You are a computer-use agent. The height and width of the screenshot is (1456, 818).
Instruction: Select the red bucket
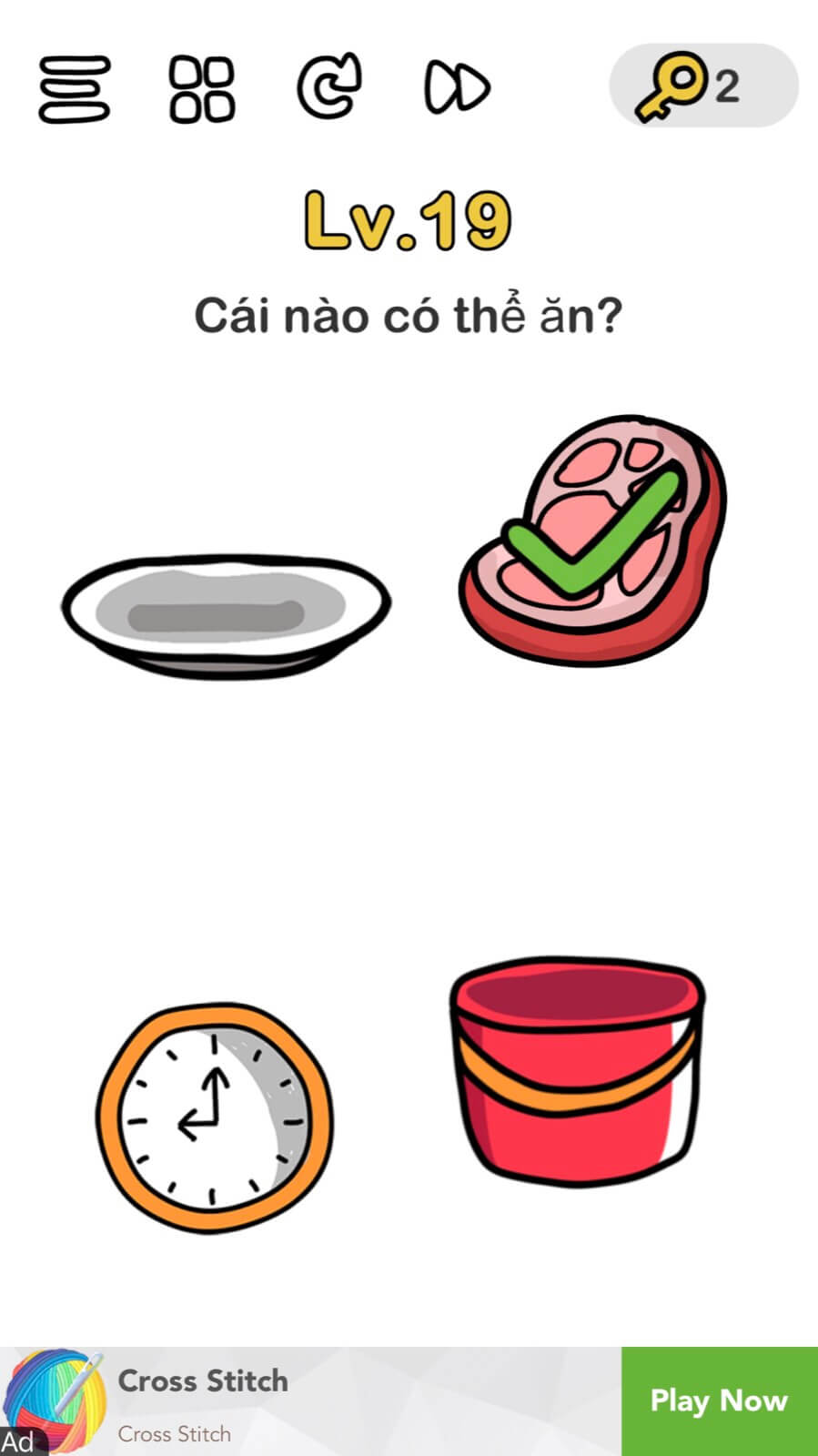tap(576, 1070)
